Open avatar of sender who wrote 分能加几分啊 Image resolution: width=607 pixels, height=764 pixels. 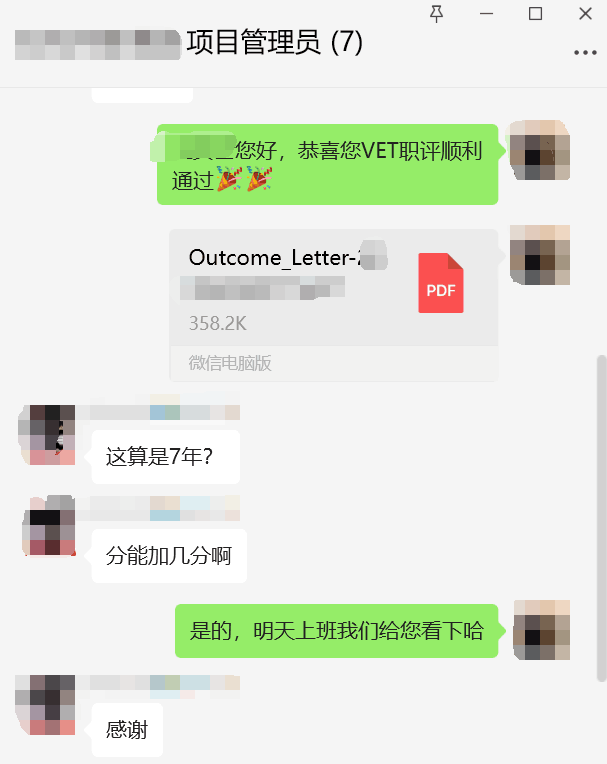point(47,526)
